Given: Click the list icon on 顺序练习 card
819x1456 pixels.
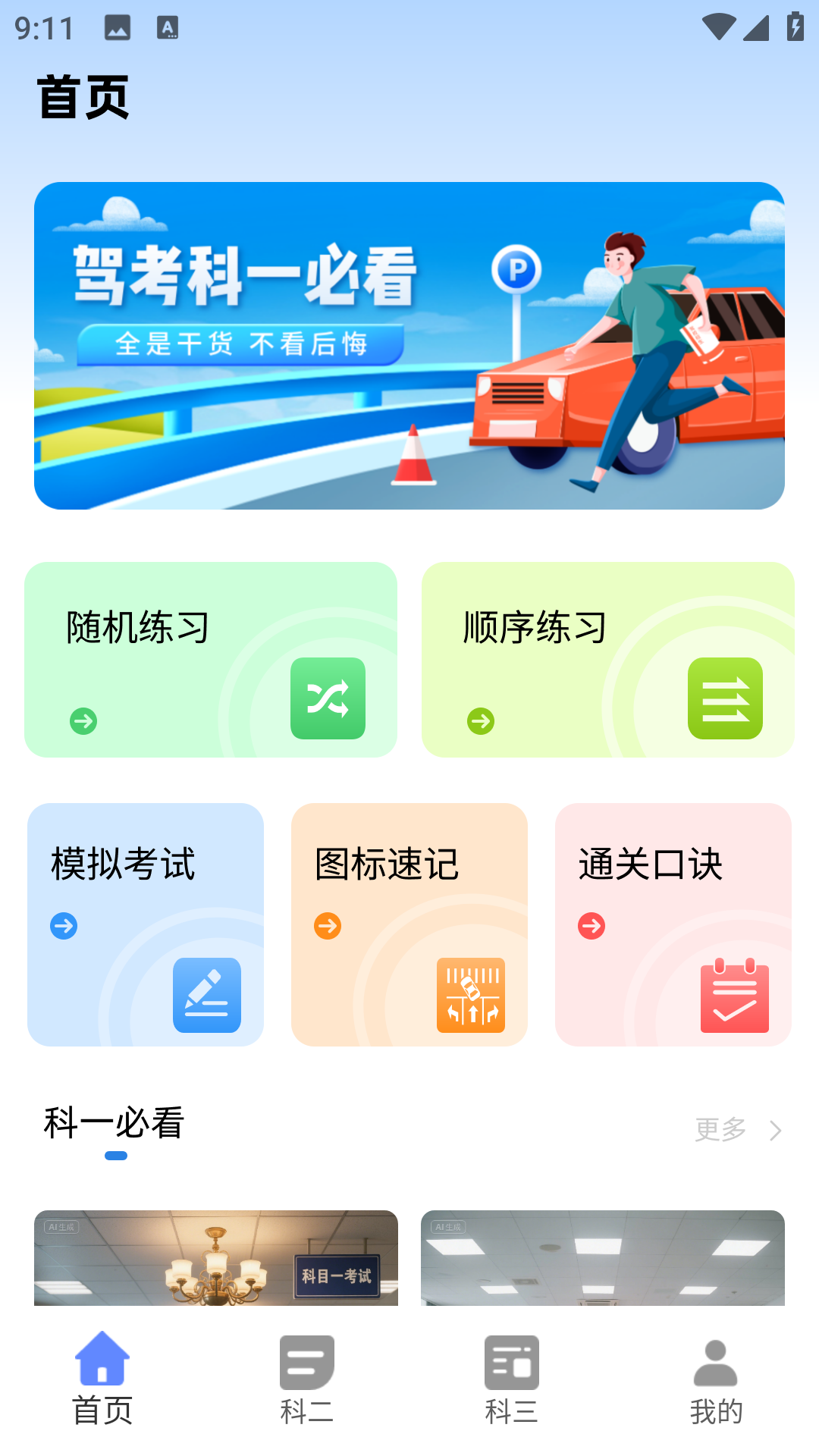Looking at the screenshot, I should click(725, 698).
